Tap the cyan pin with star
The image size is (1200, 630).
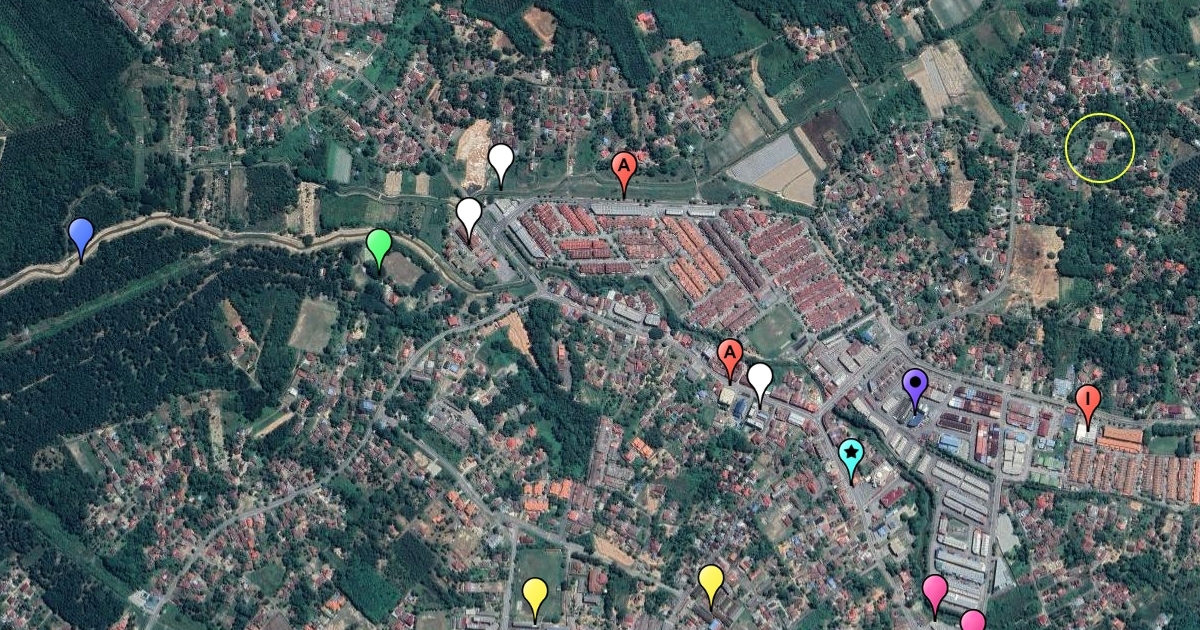851,456
